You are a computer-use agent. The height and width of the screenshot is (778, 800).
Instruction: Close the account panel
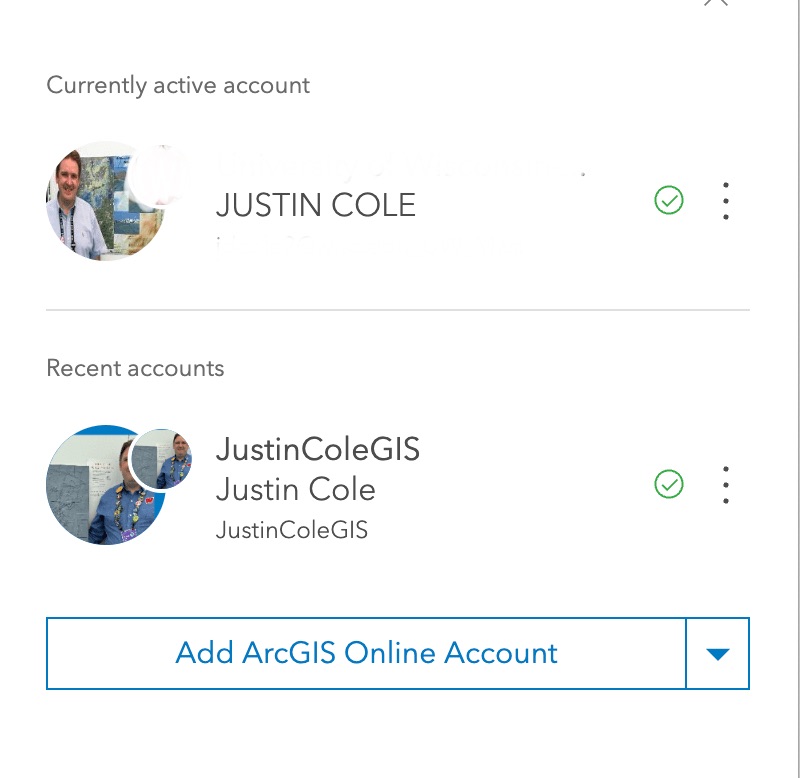click(715, 2)
